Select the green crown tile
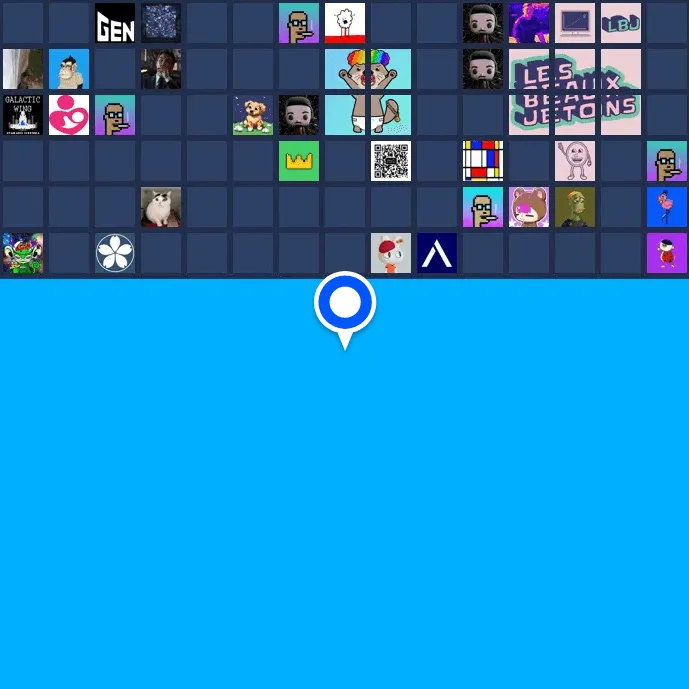The width and height of the screenshot is (689, 689). (x=299, y=161)
